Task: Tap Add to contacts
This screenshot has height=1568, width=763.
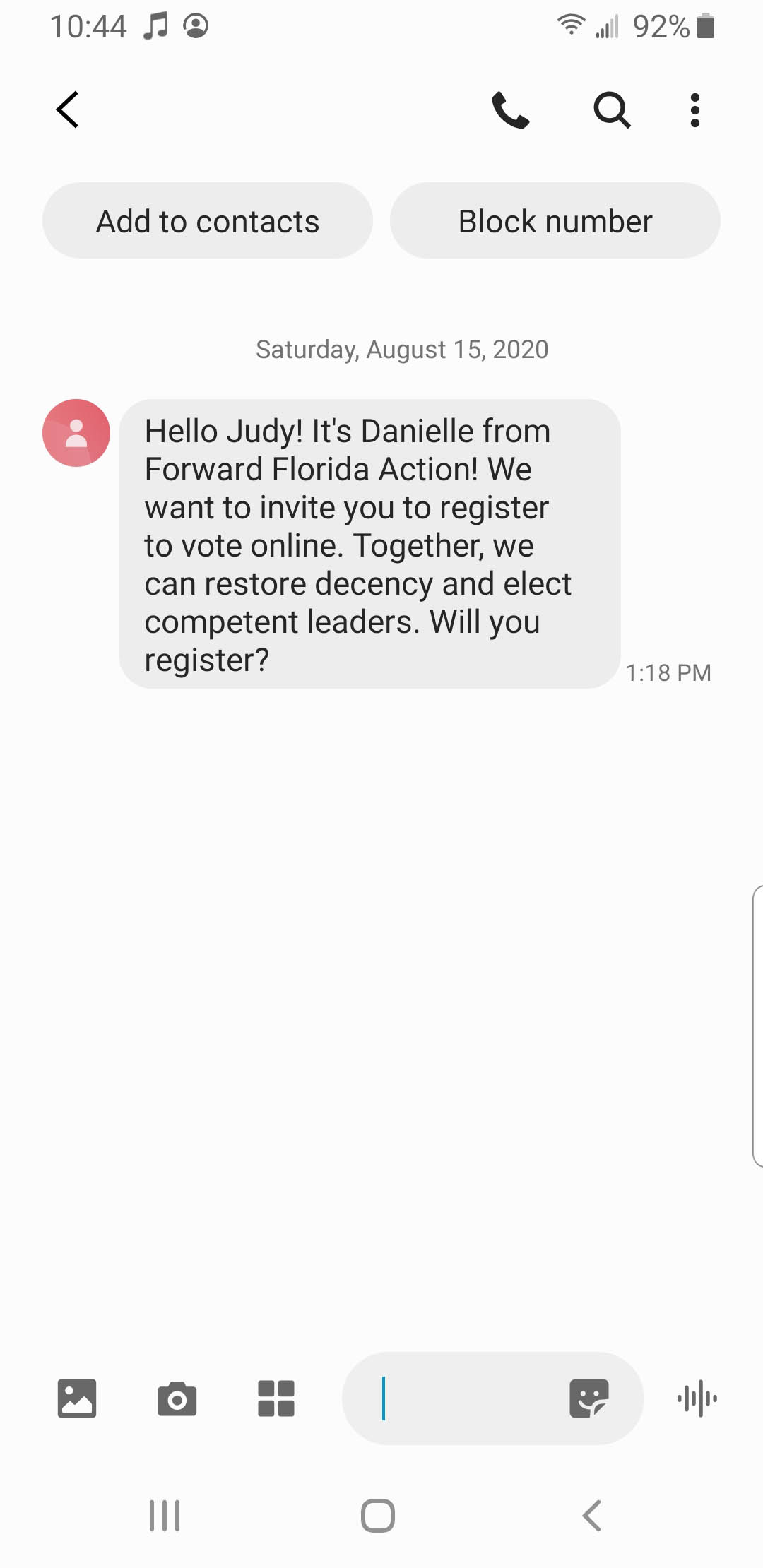Action: [x=208, y=221]
